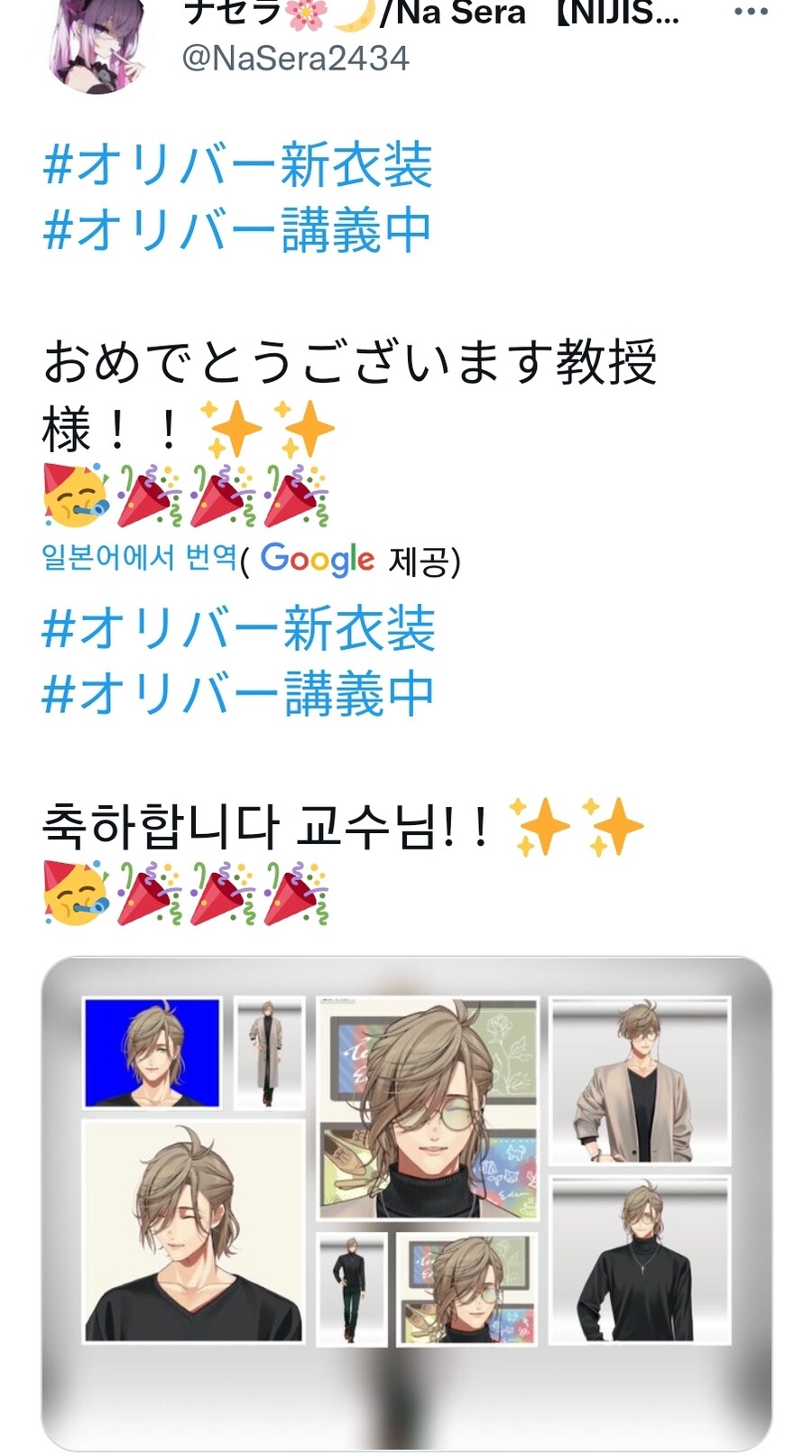Open the #オリバー講義中 hashtag in the translated text
This screenshot has height=1456, width=812.
240,694
